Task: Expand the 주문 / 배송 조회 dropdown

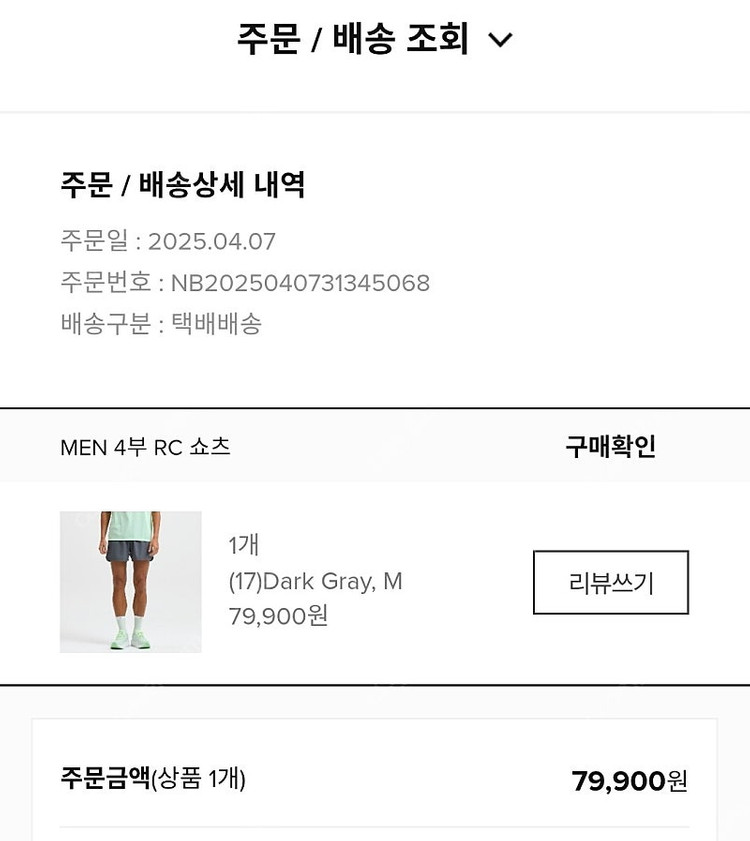Action: coord(371,38)
